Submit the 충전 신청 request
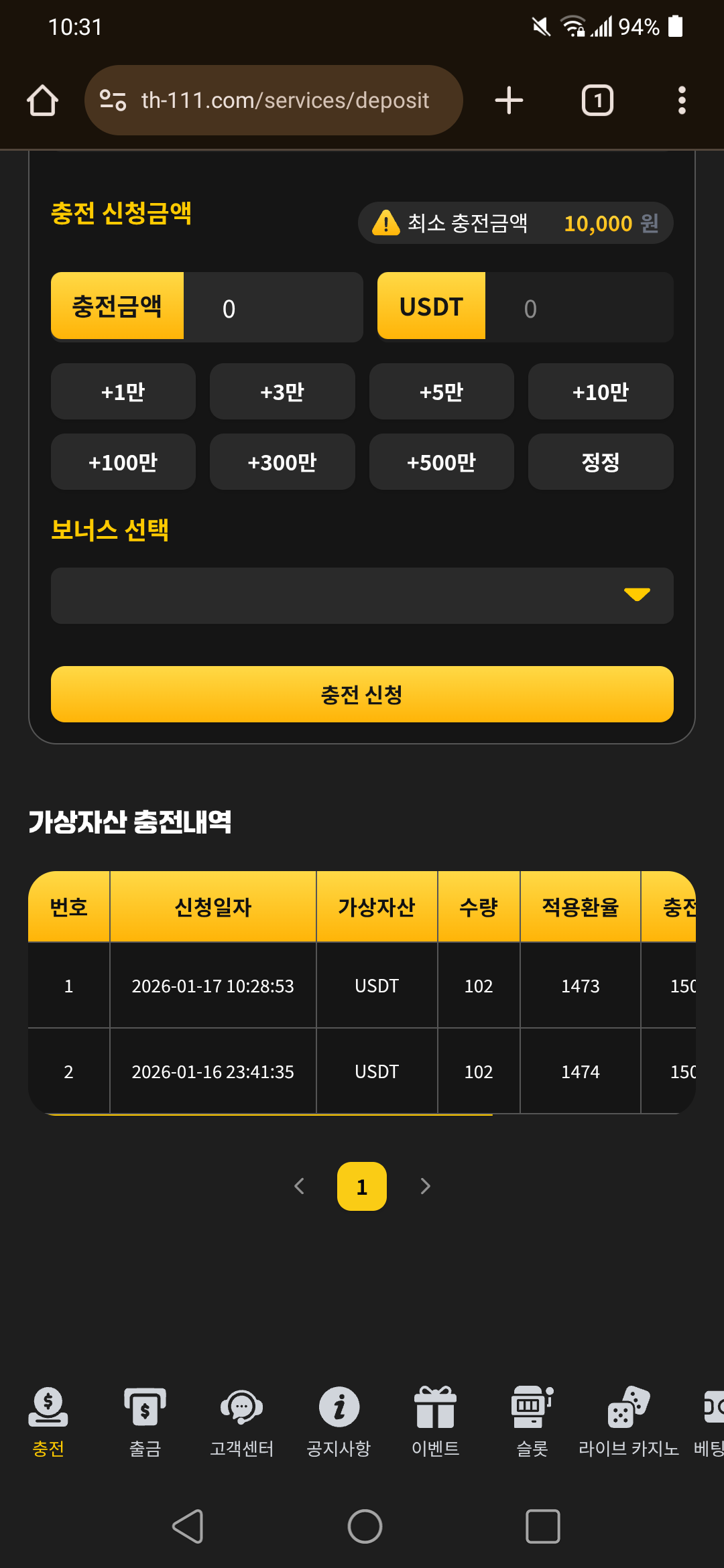This screenshot has width=724, height=1568. tap(362, 694)
